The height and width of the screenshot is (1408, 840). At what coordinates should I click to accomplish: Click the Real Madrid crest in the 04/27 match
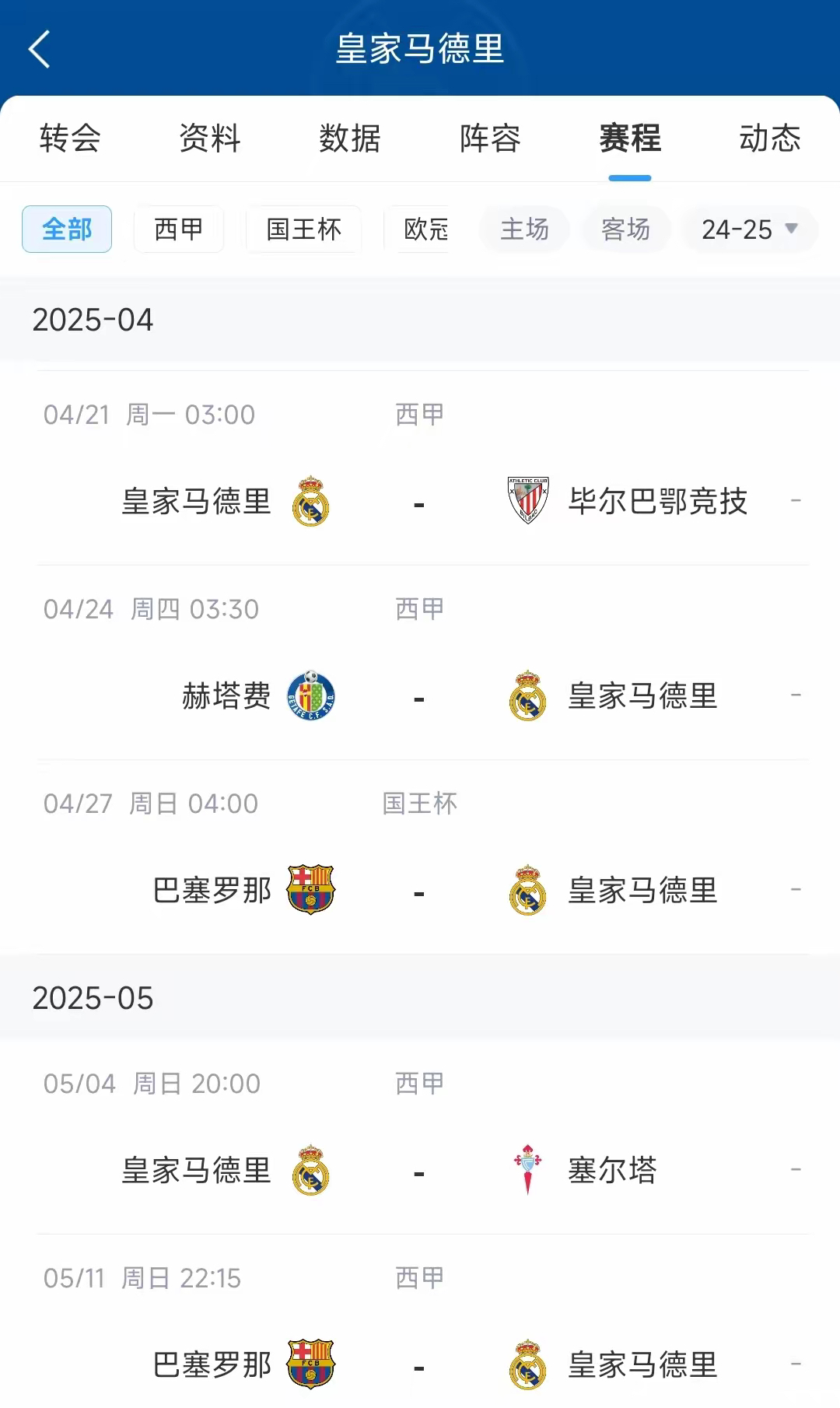529,891
